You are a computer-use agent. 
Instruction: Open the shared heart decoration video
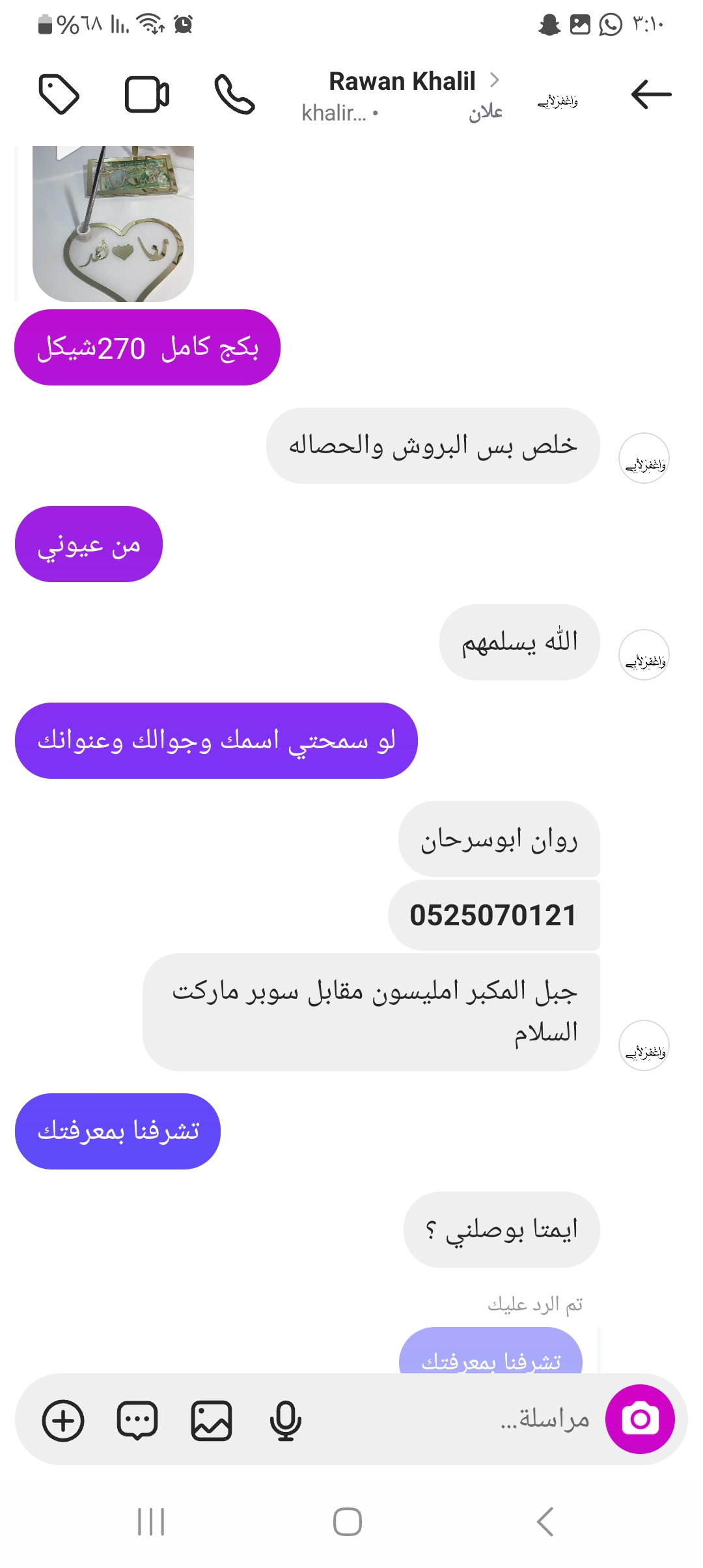(x=113, y=223)
